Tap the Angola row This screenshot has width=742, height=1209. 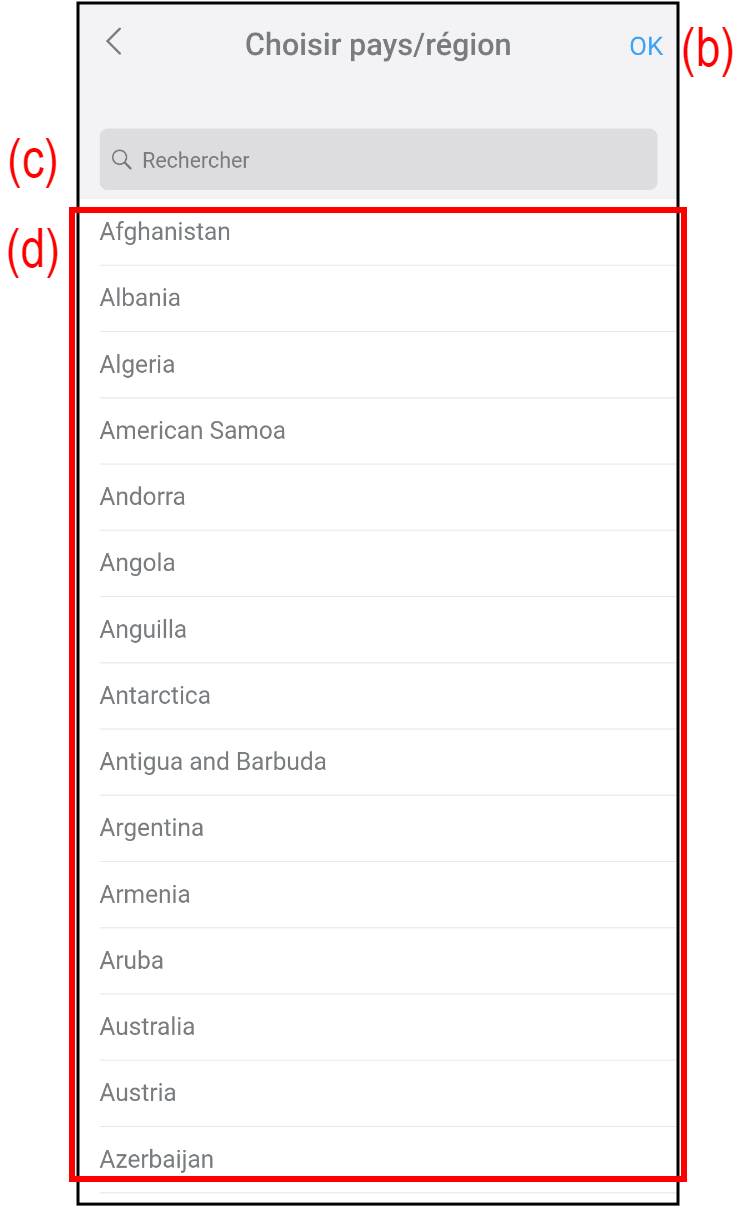pos(138,563)
